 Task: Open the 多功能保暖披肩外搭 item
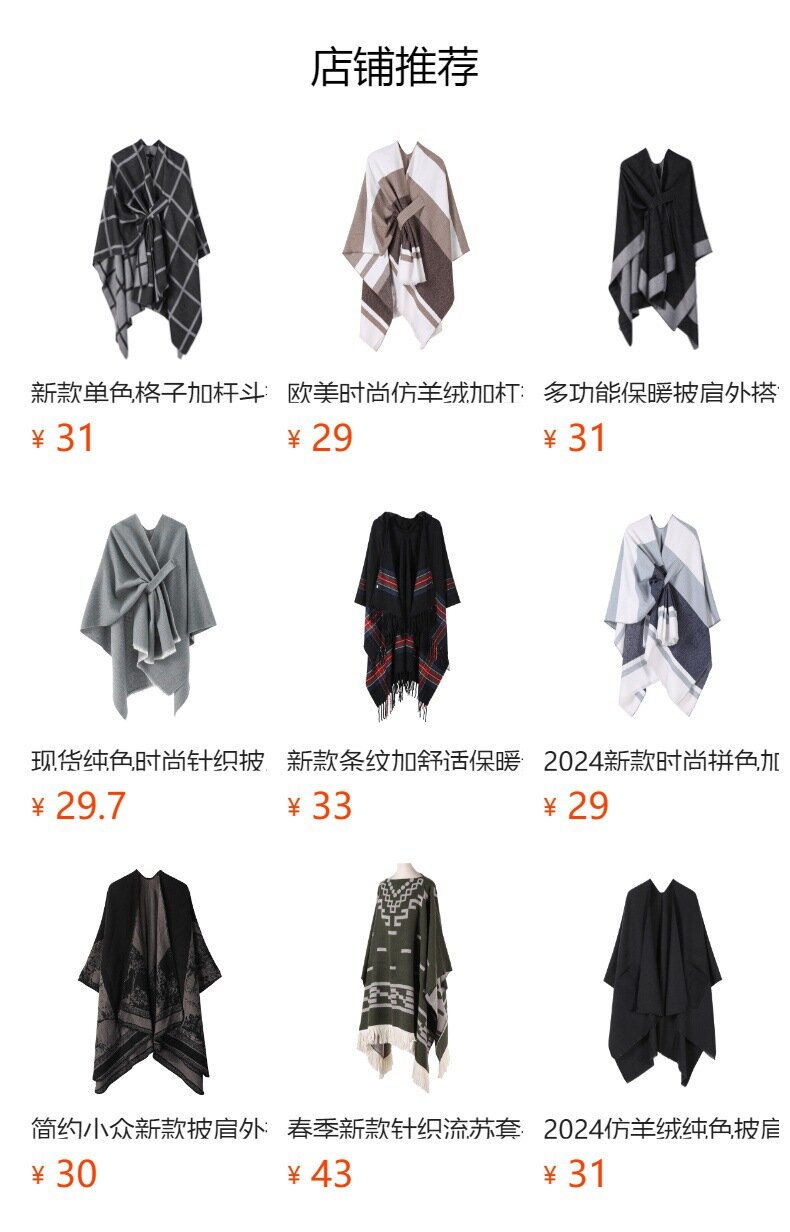tap(660, 250)
